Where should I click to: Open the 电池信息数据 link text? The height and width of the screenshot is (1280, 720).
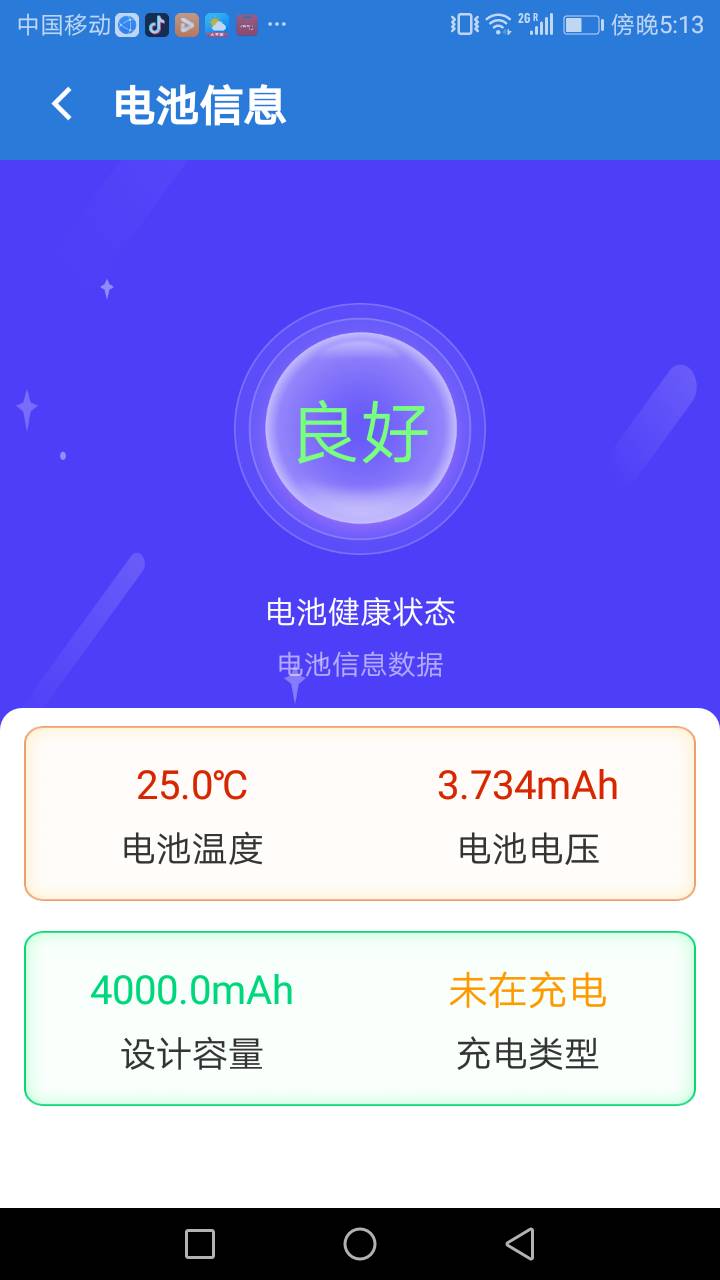tap(361, 664)
